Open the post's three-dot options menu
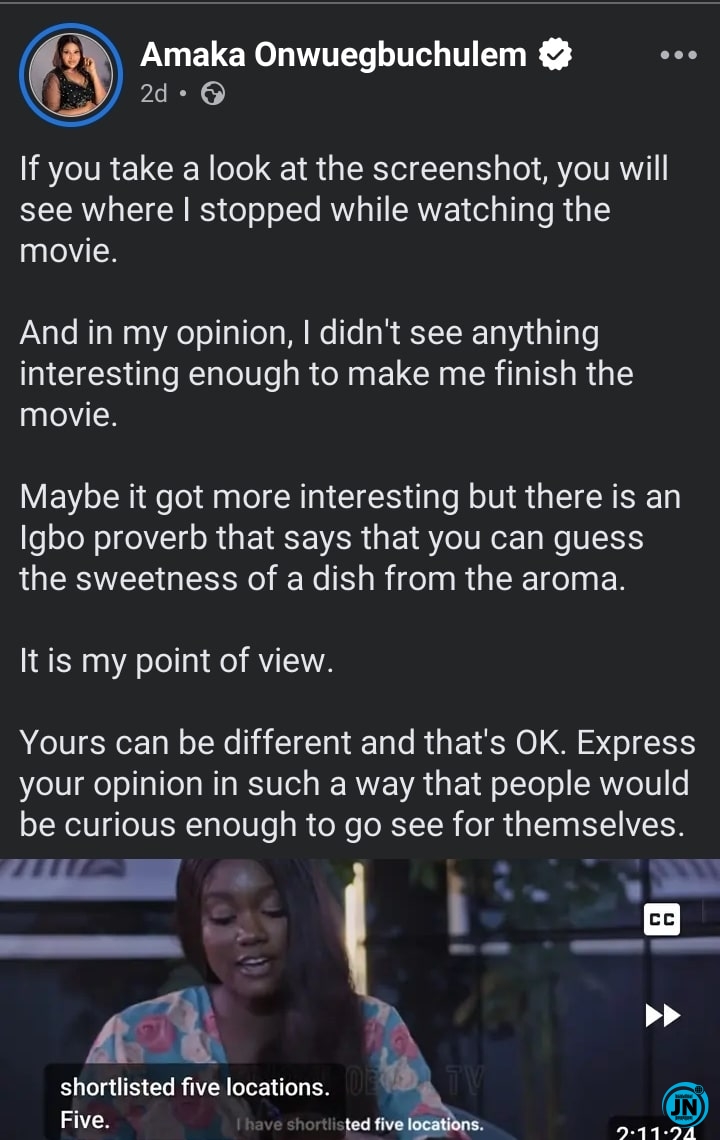This screenshot has height=1140, width=720. [x=678, y=55]
